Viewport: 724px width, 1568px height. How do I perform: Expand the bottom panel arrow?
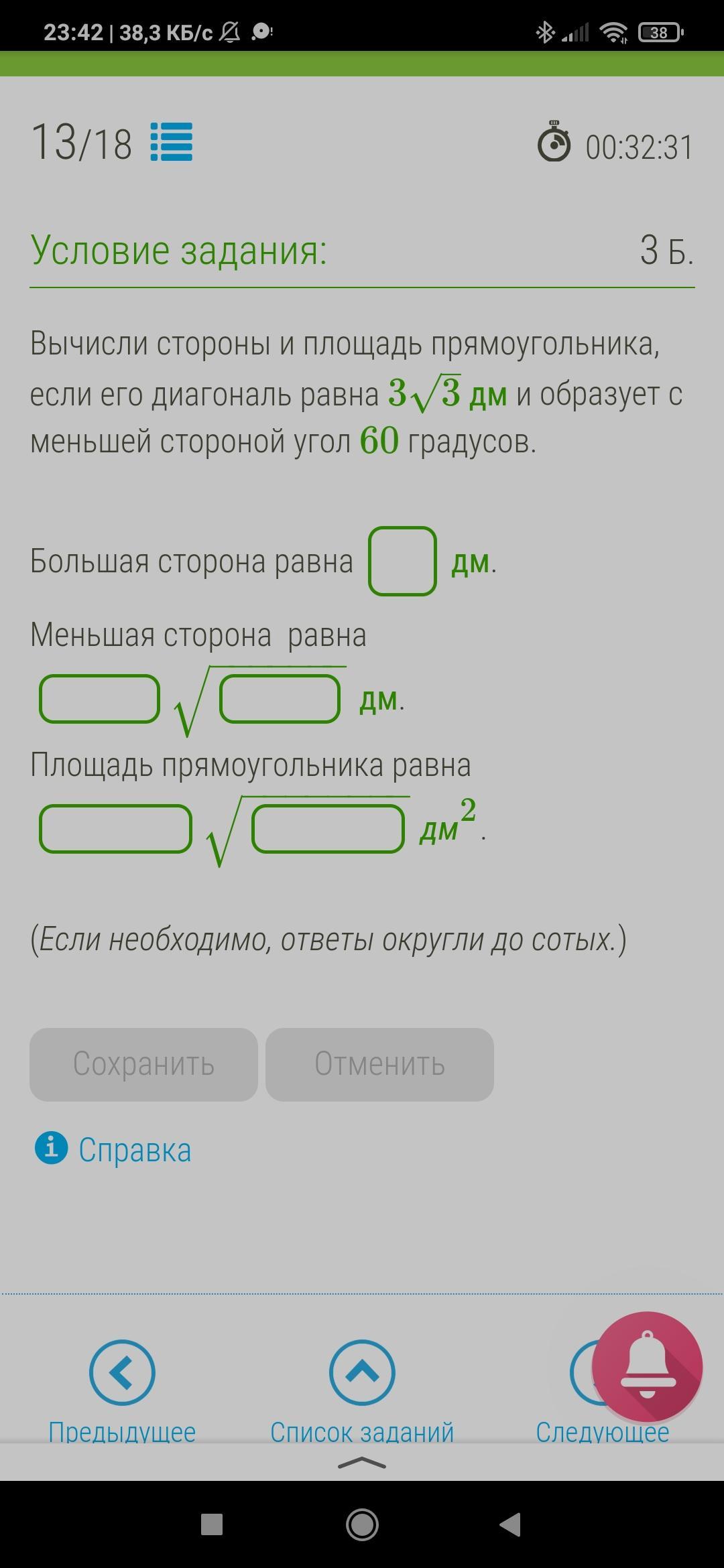[362, 1463]
